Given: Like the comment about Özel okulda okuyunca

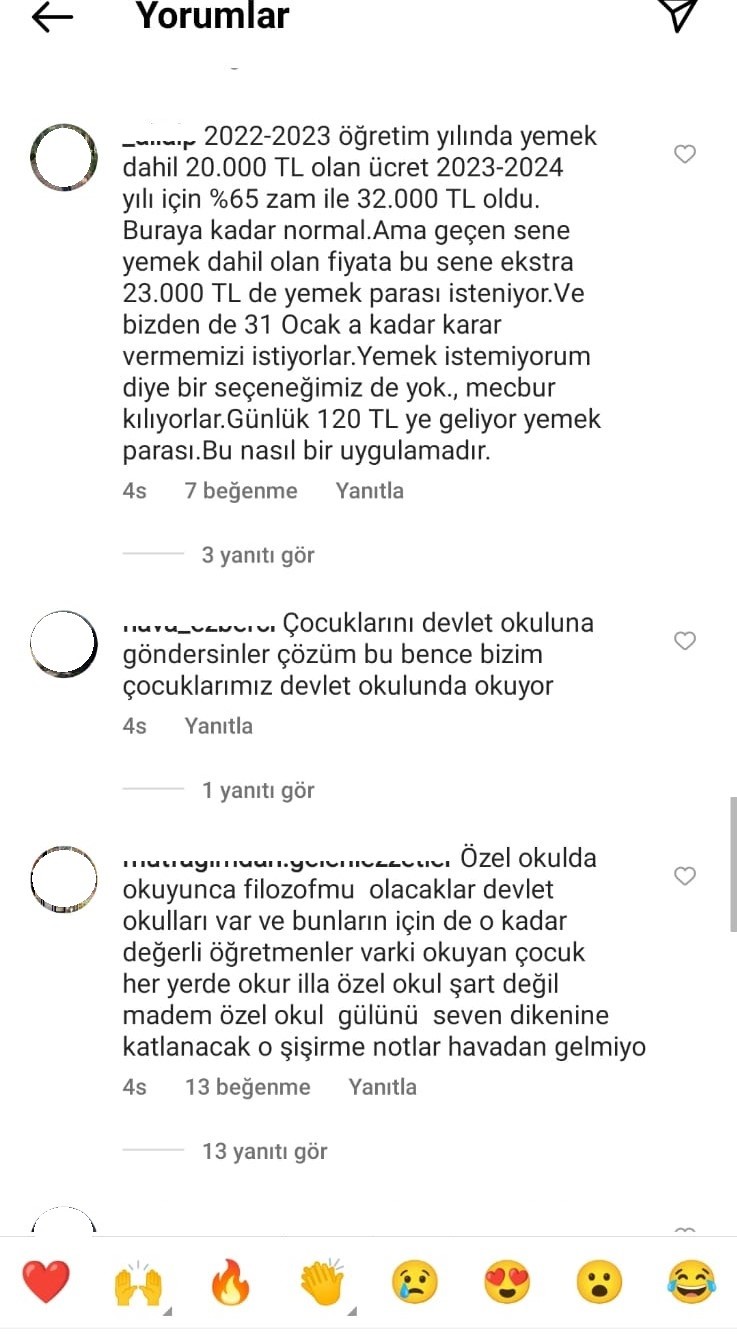Looking at the screenshot, I should click(x=685, y=876).
